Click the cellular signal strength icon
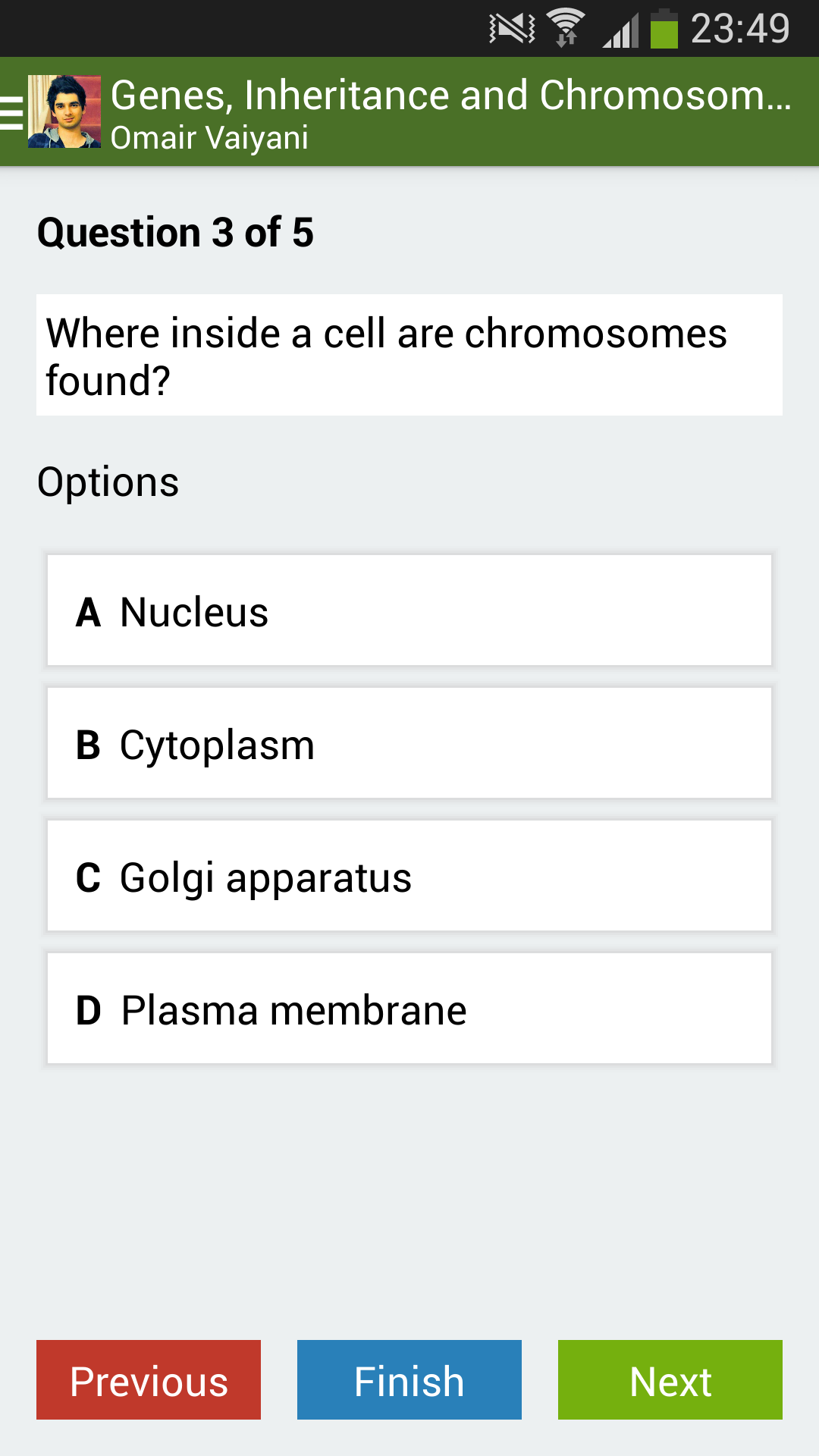819x1456 pixels. click(x=622, y=29)
